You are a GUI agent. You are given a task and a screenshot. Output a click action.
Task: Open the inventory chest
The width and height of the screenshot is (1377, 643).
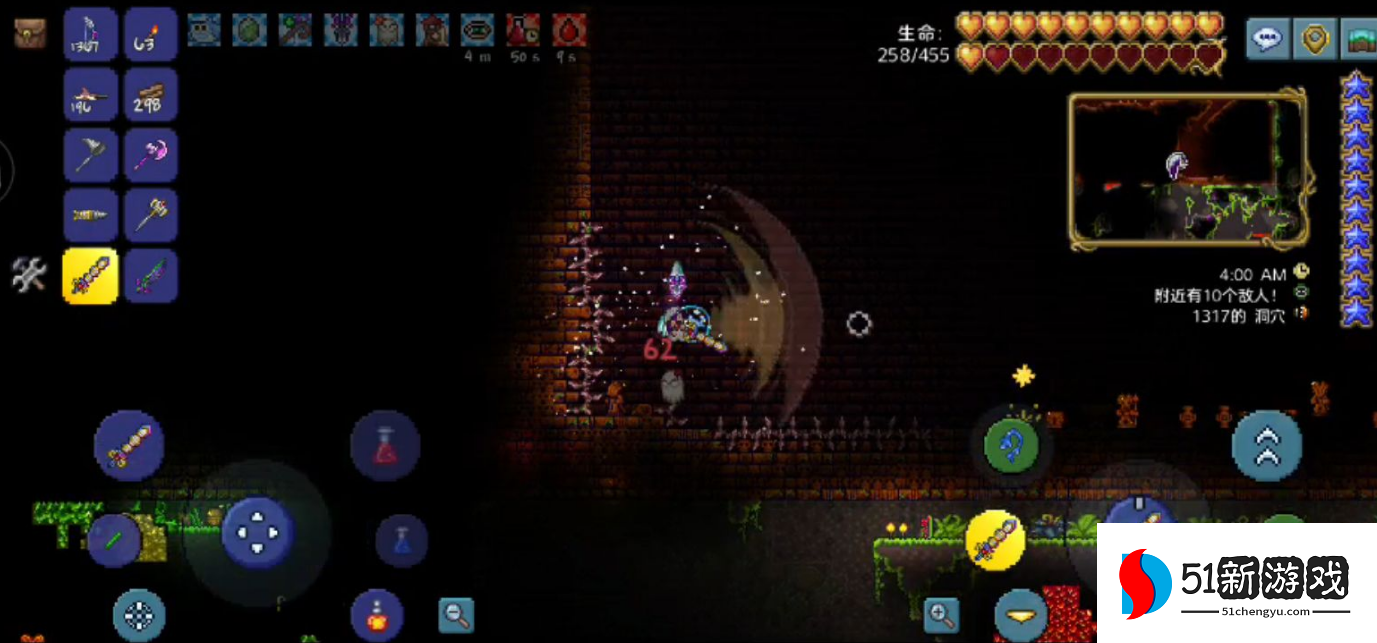[29, 35]
